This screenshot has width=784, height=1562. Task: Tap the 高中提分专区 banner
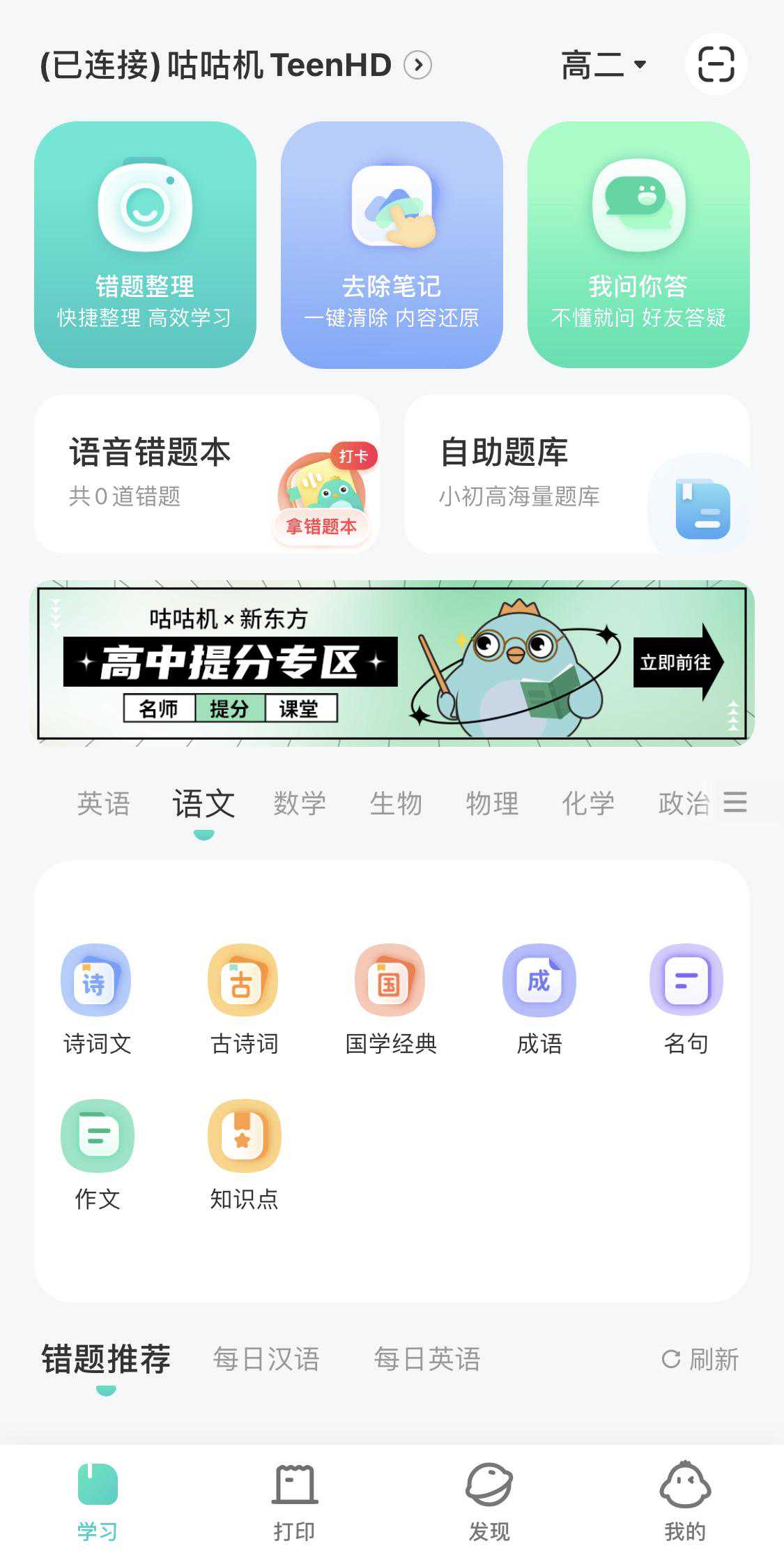pos(392,662)
